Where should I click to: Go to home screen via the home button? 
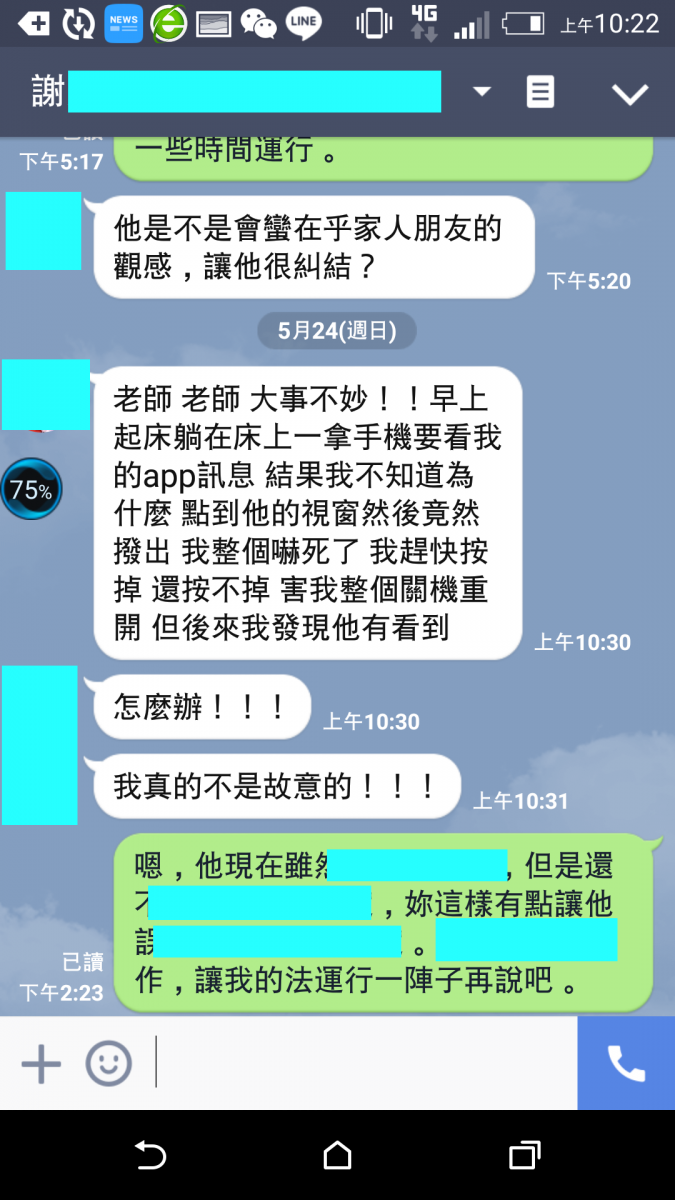(337, 1156)
